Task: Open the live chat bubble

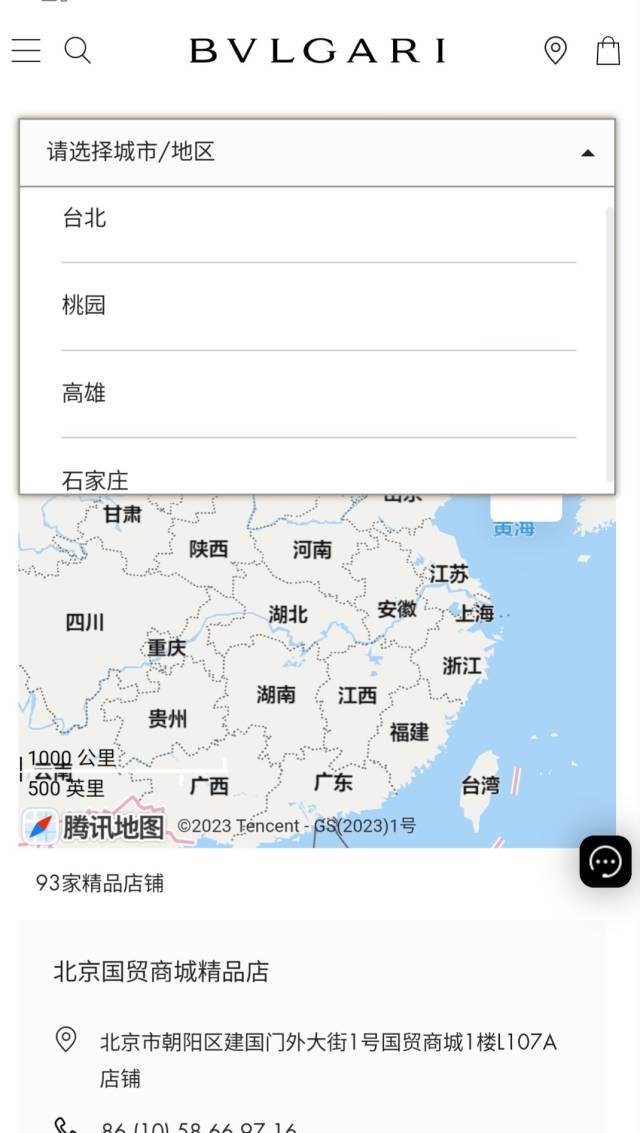Action: pyautogui.click(x=605, y=861)
